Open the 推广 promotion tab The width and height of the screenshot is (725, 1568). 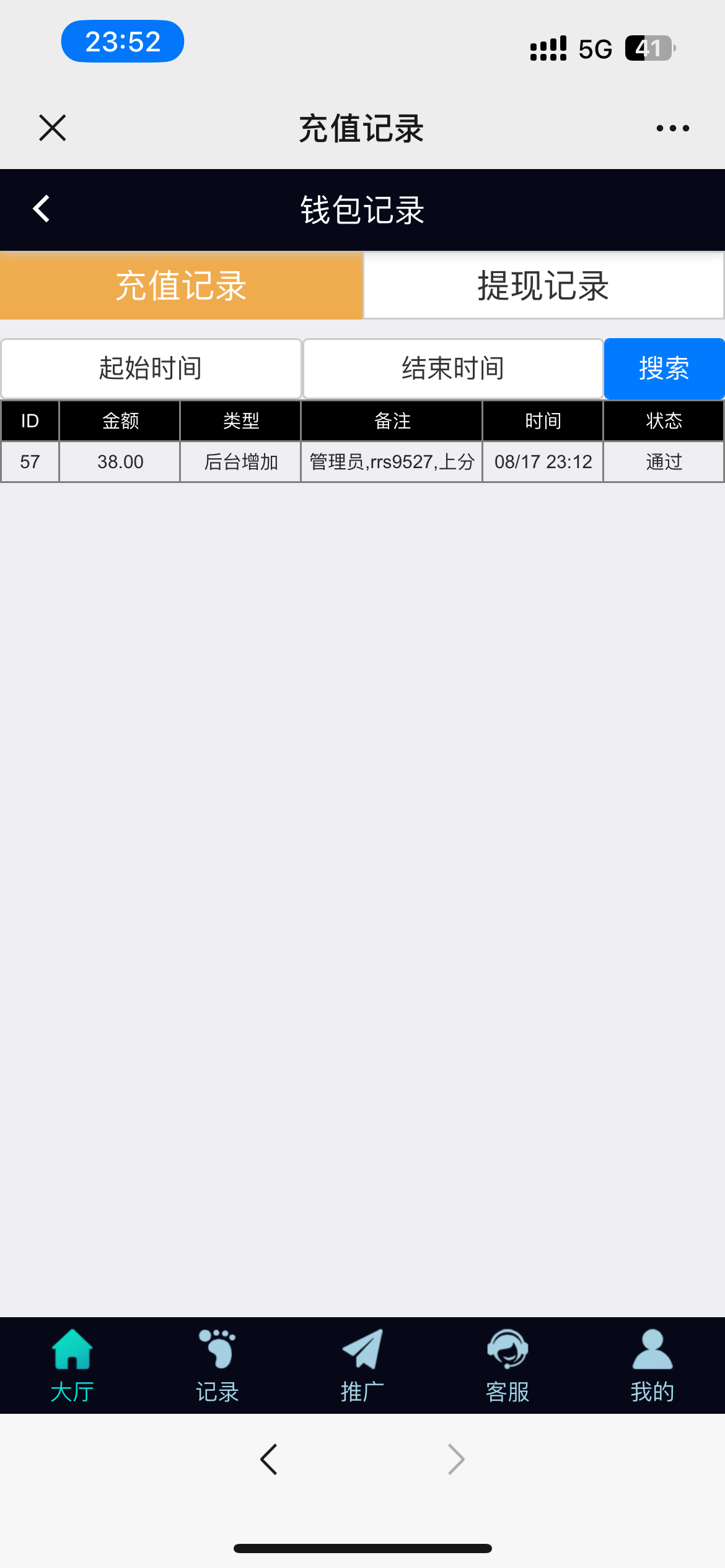click(362, 1365)
